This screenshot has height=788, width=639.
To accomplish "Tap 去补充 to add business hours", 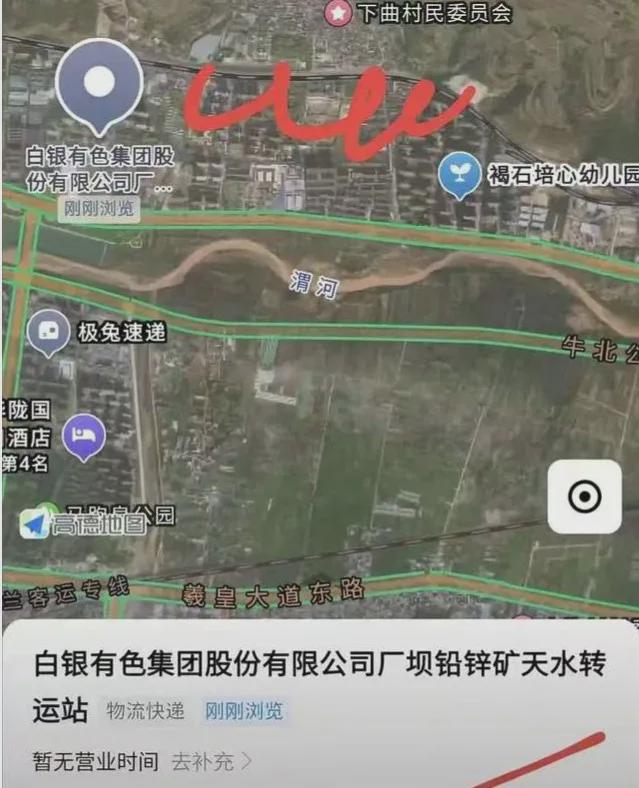I will coord(210,762).
